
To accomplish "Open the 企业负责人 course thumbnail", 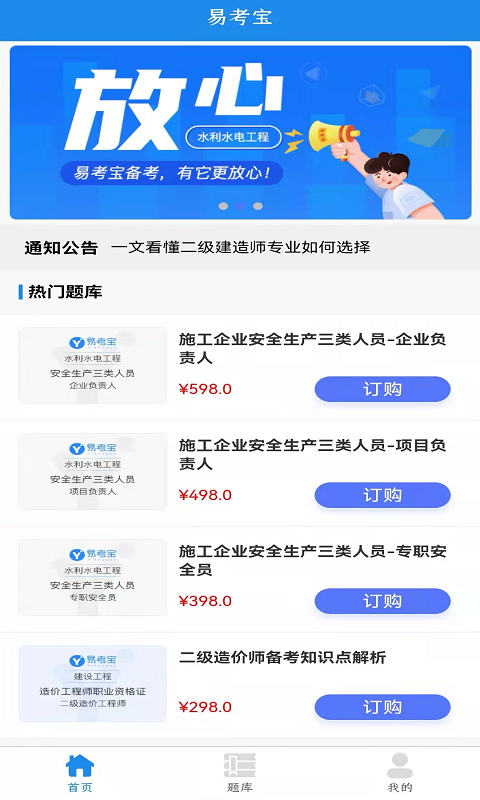I will [x=93, y=365].
